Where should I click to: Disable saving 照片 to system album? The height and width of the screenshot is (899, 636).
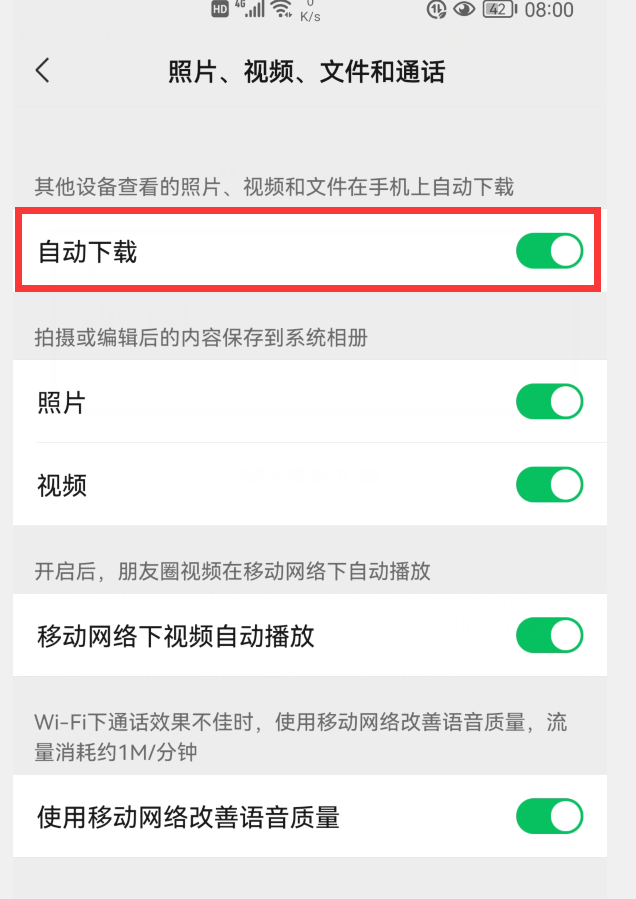point(549,402)
